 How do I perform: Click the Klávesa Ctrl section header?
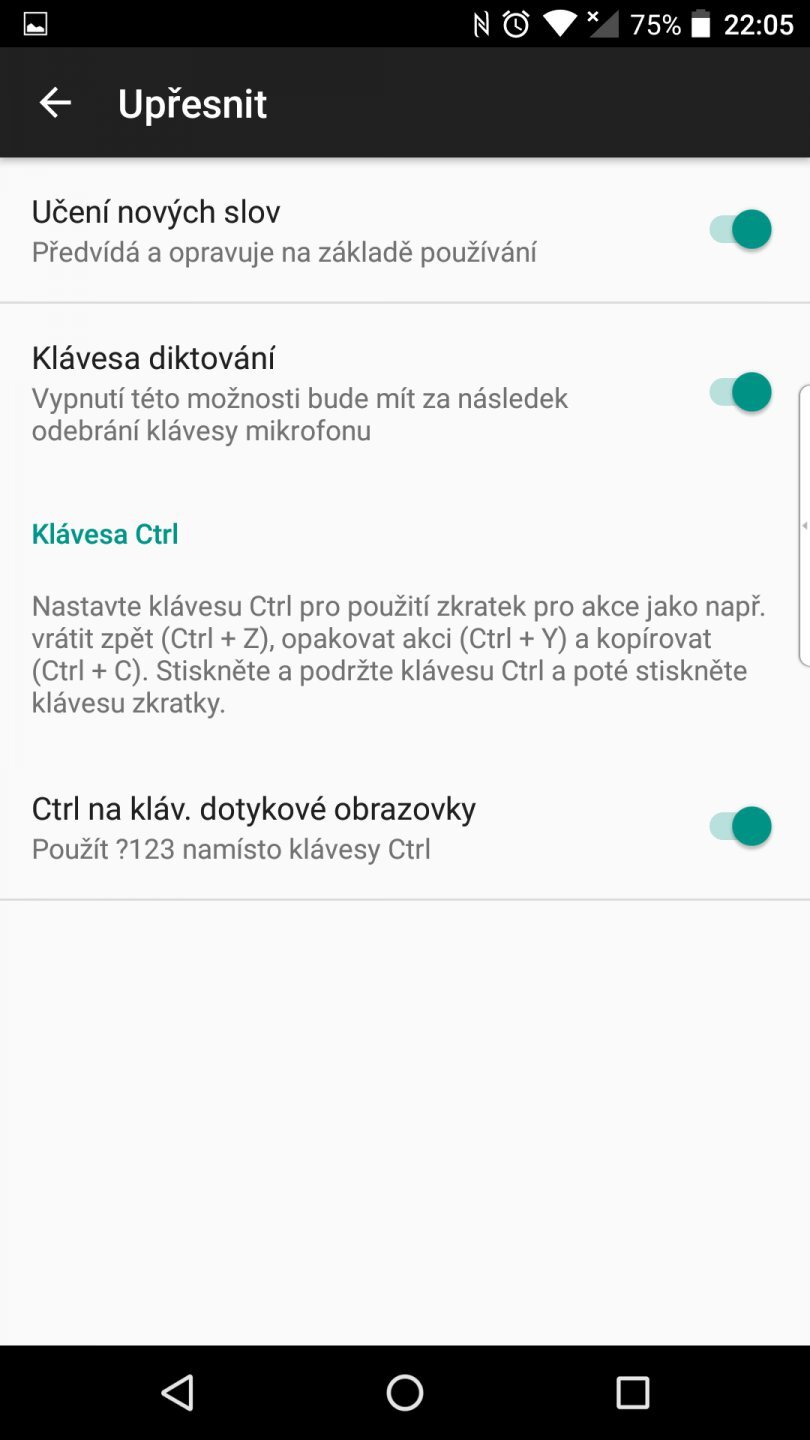(x=104, y=533)
